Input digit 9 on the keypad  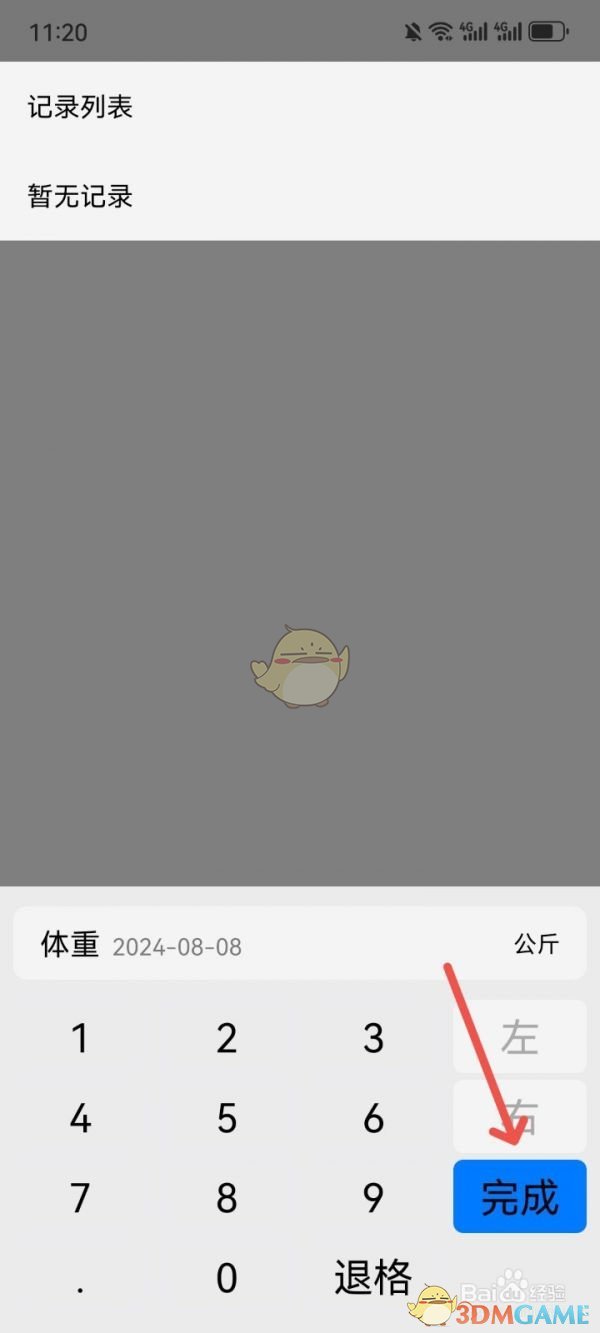coord(373,1197)
